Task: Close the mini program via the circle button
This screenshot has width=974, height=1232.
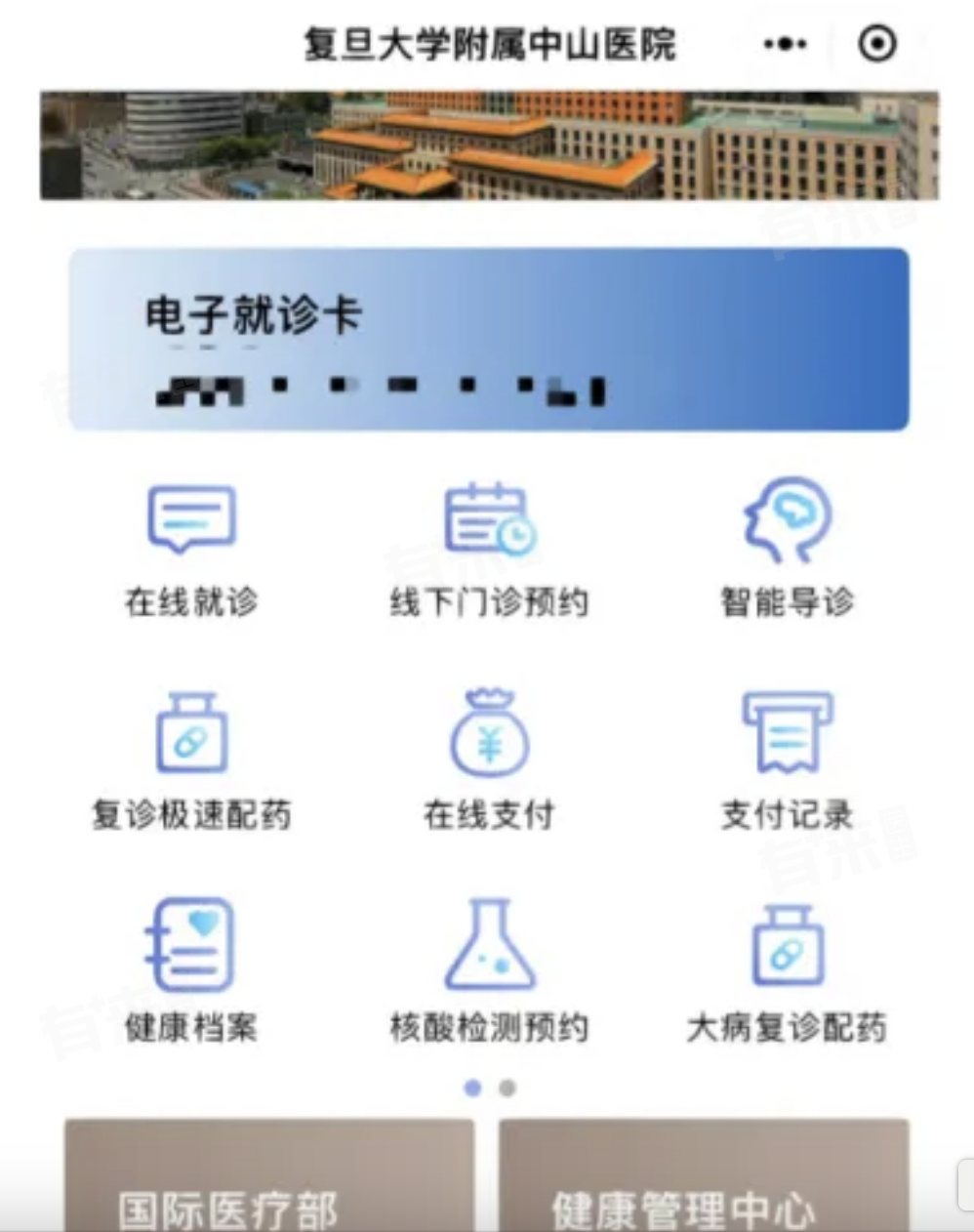Action: tap(876, 44)
